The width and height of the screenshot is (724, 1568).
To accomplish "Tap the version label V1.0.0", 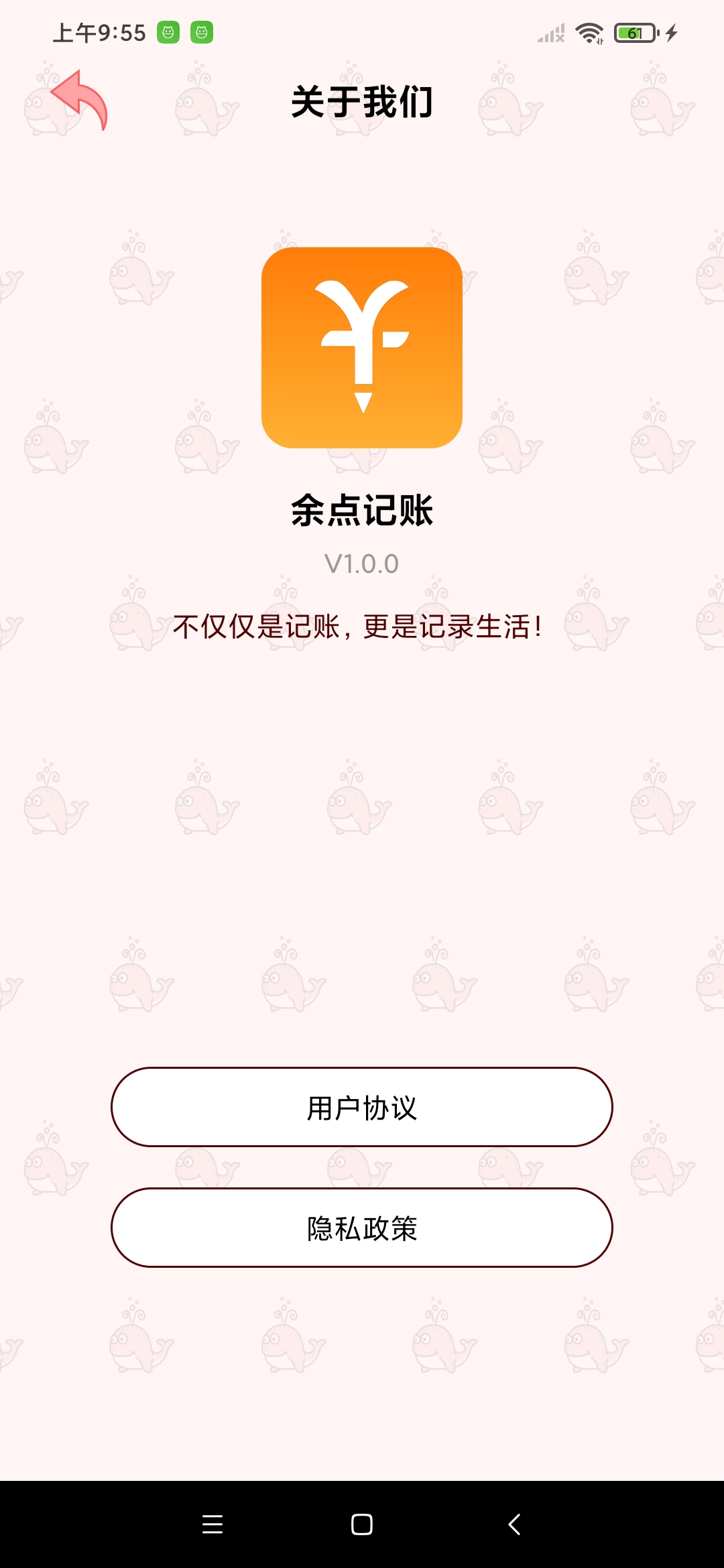I will point(362,563).
